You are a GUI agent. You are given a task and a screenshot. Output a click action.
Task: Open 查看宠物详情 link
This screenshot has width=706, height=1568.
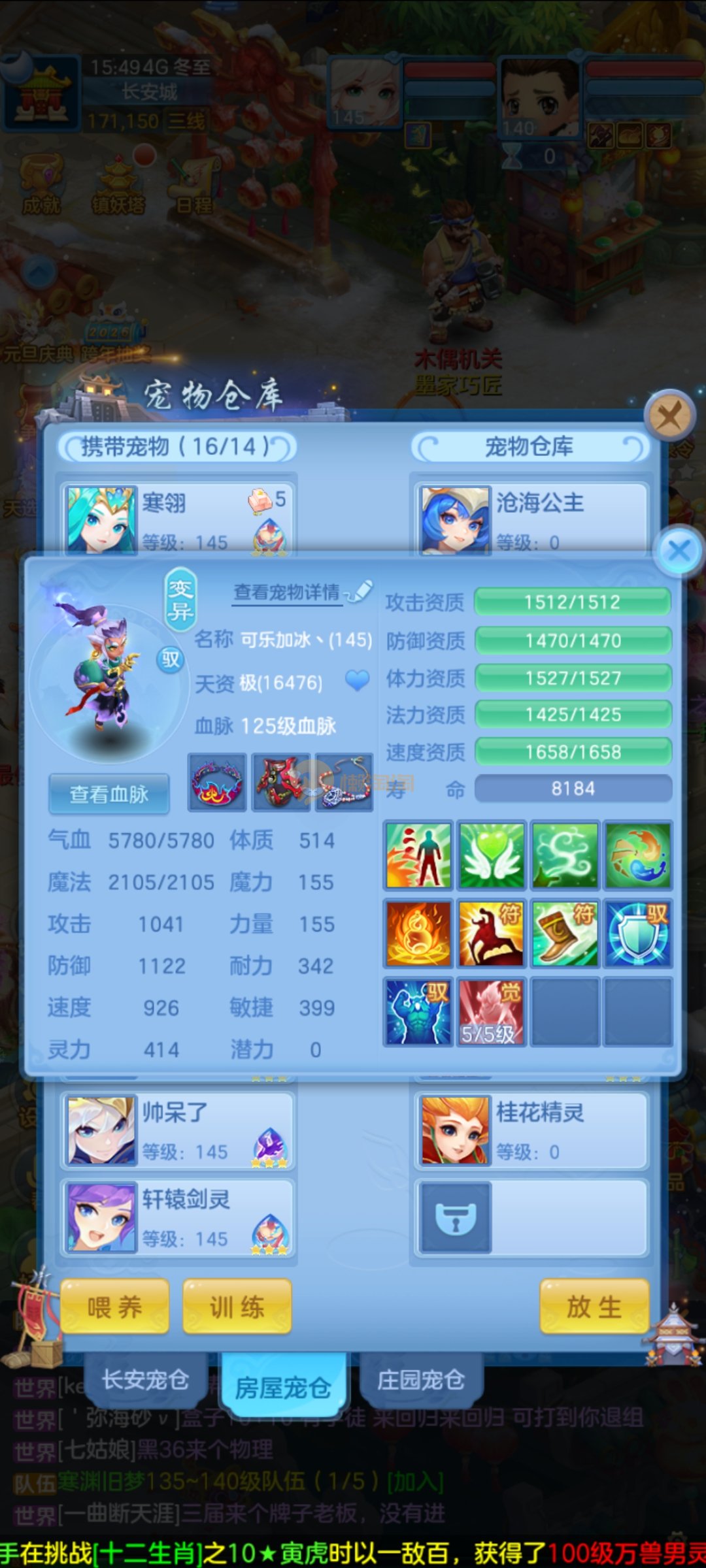tap(288, 592)
